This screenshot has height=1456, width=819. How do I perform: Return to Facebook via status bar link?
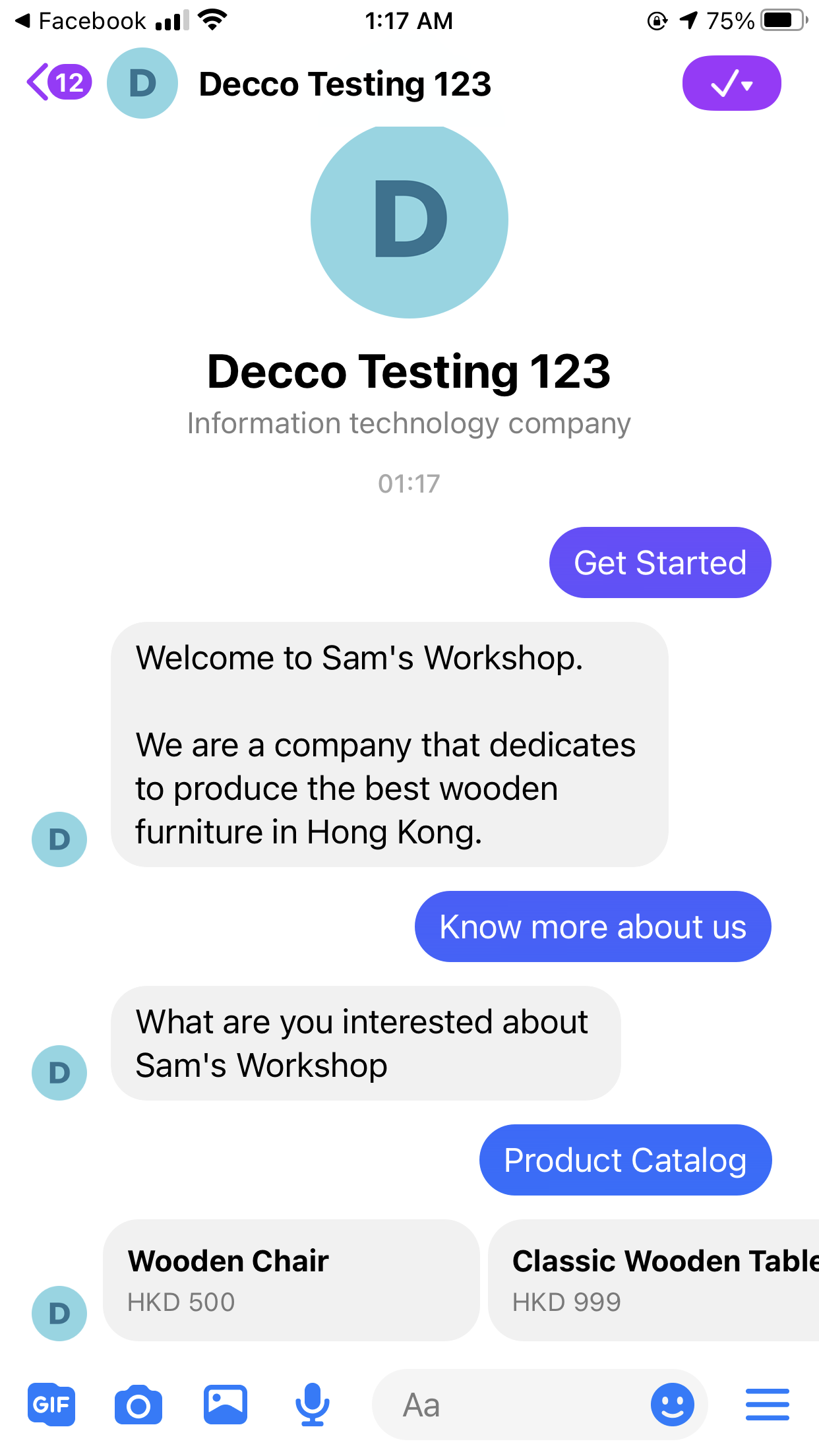[80, 21]
